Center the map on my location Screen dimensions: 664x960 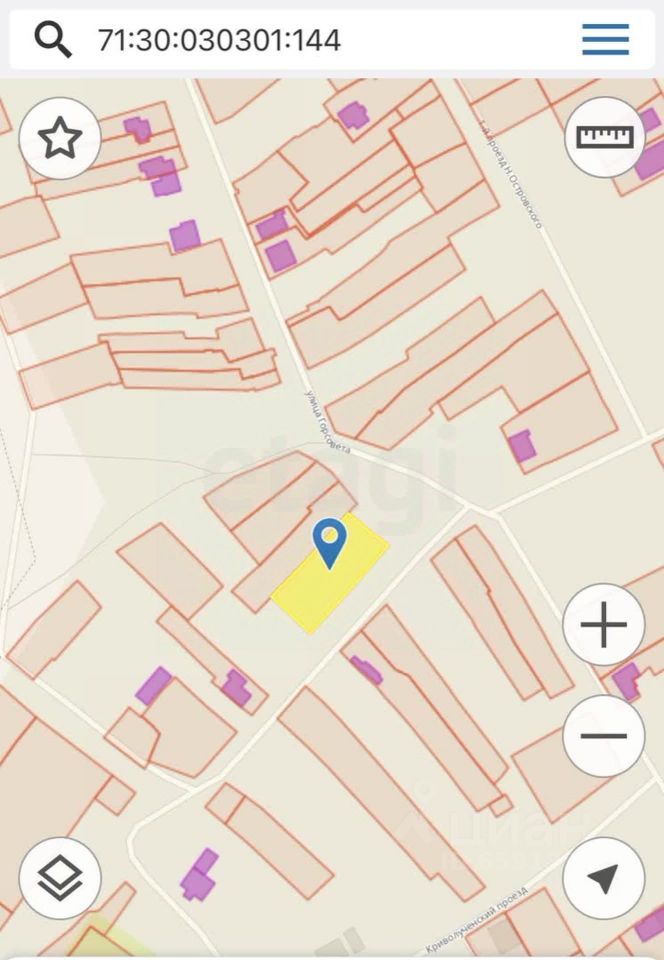(x=604, y=877)
